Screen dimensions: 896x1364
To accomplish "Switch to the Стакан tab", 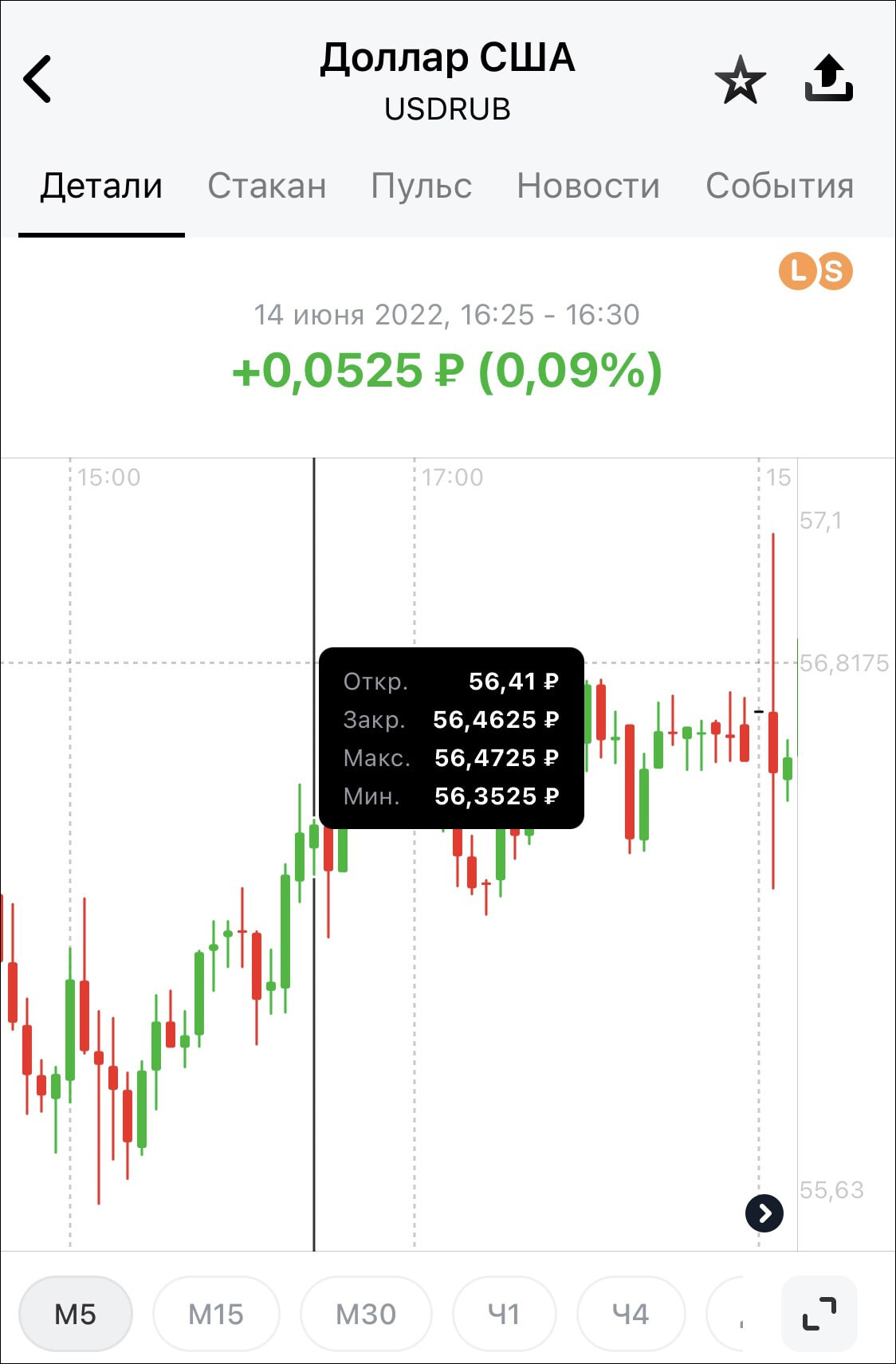I will click(x=267, y=186).
